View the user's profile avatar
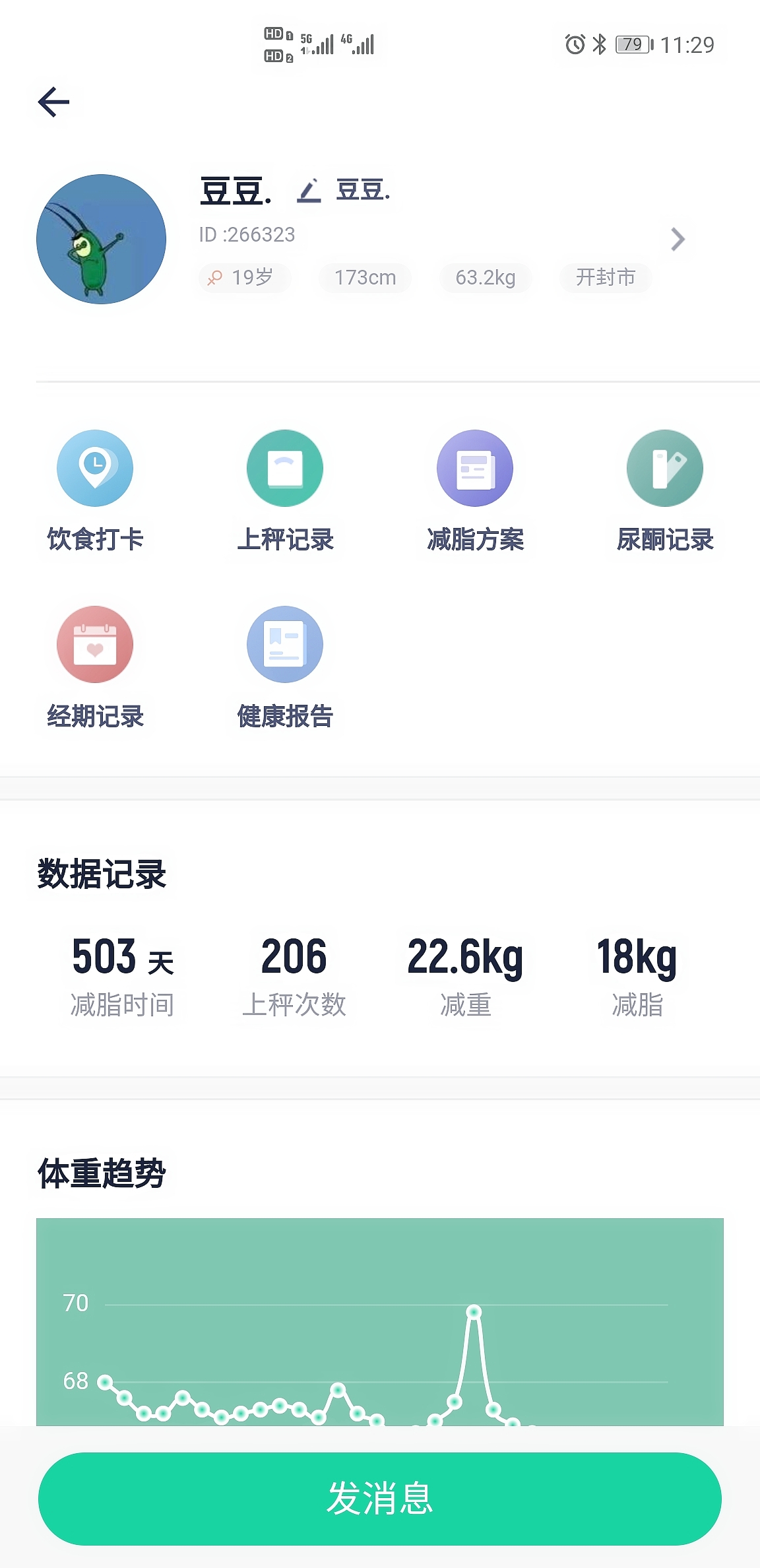 click(101, 239)
